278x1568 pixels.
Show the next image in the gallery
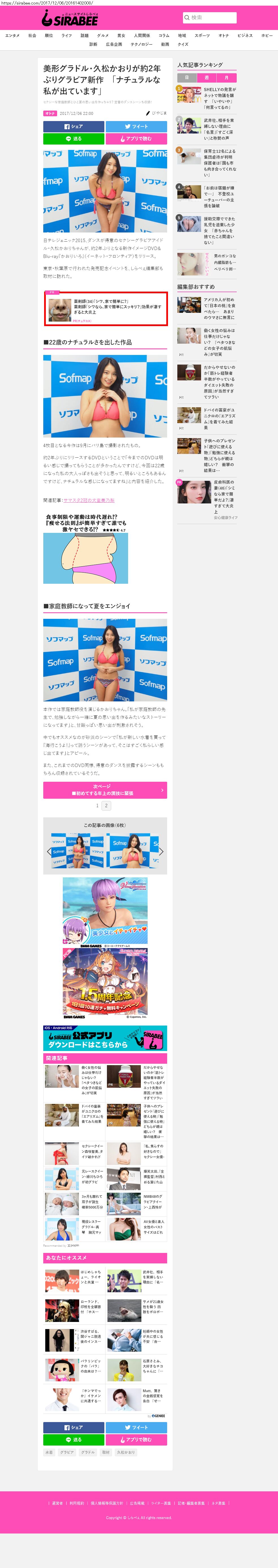(161, 851)
